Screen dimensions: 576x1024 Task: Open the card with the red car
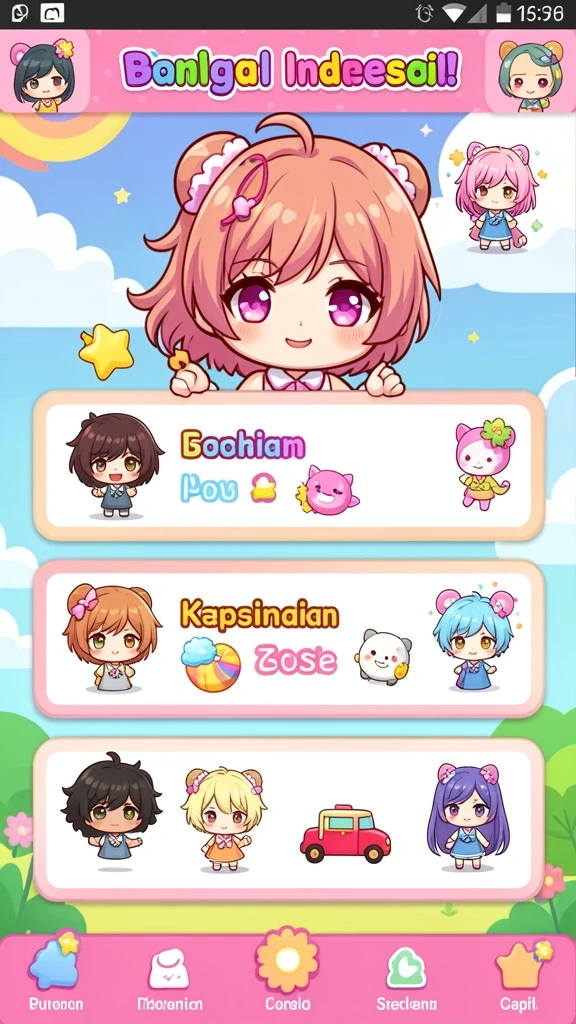tap(289, 820)
